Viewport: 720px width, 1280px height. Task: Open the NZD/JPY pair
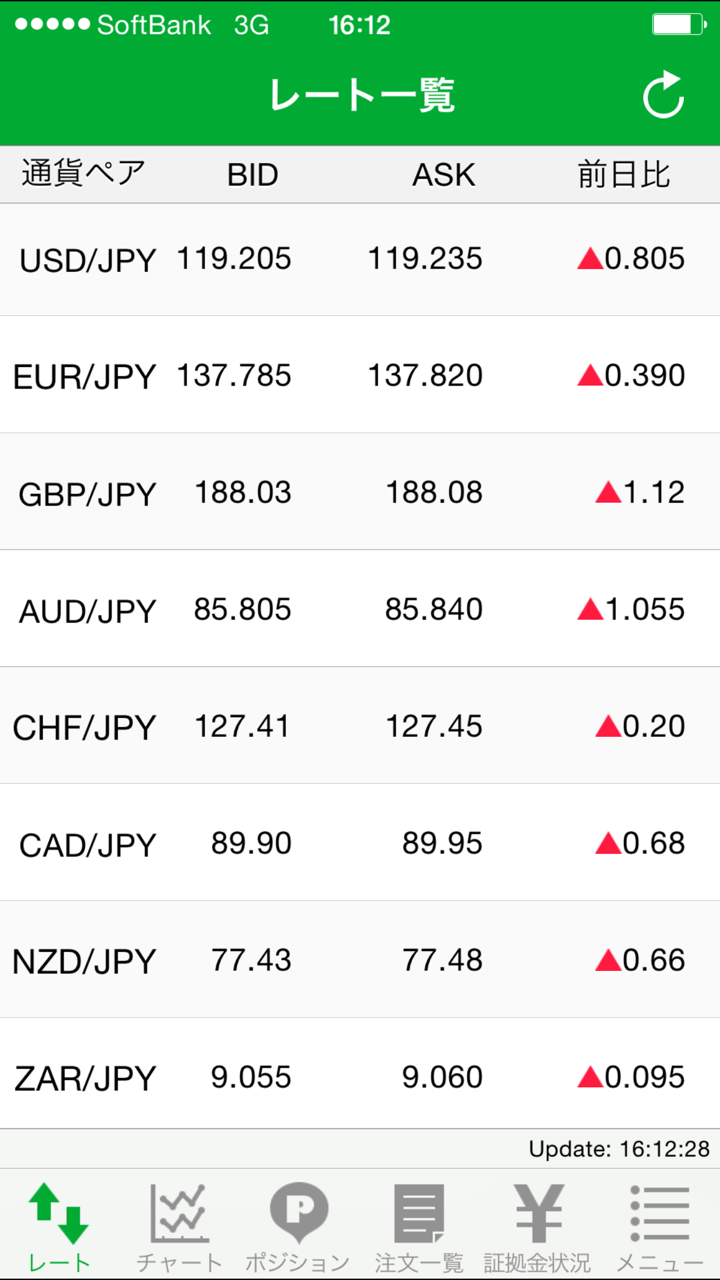[x=360, y=961]
